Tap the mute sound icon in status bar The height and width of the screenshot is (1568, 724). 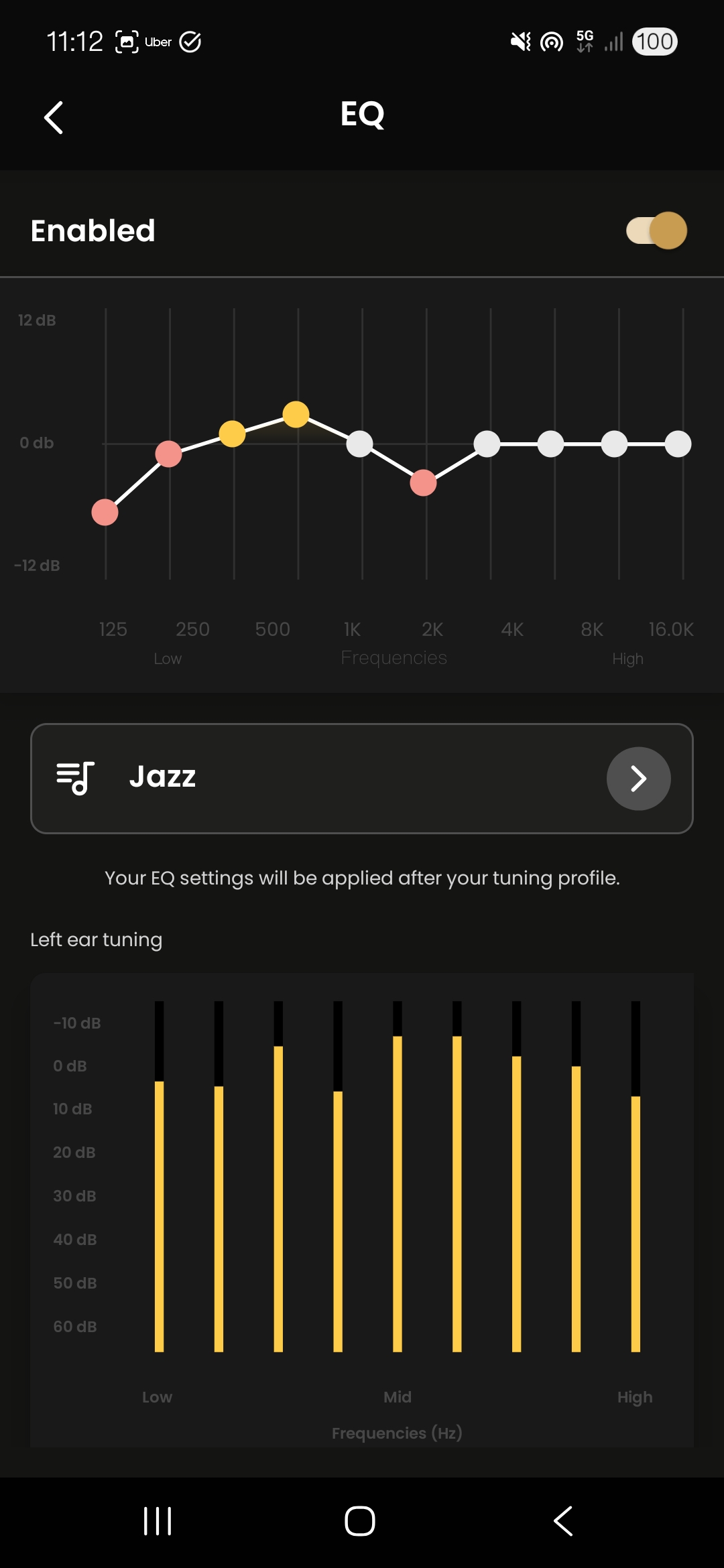pyautogui.click(x=522, y=42)
